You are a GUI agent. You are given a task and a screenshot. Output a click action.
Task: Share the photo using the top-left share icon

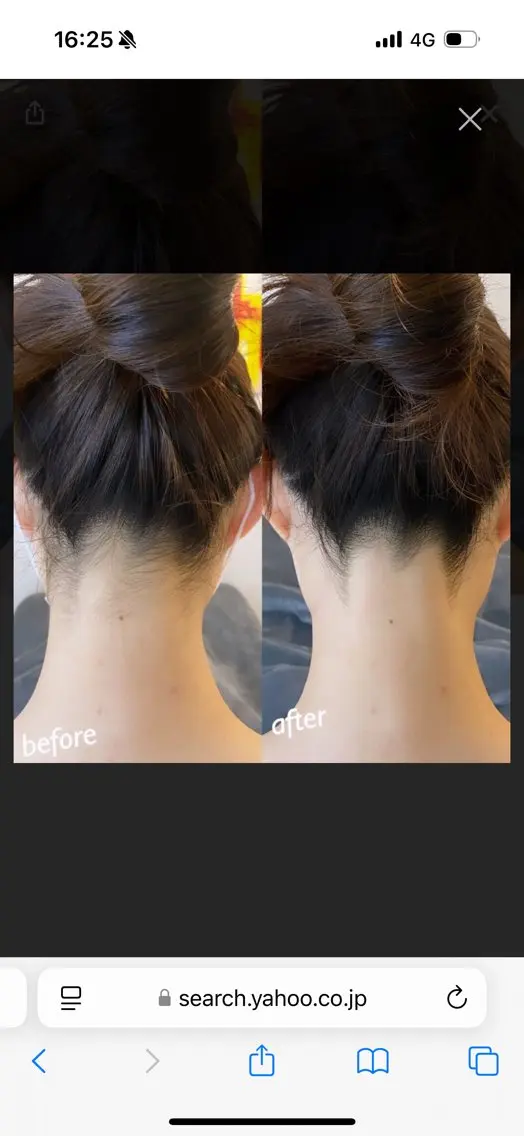click(35, 113)
